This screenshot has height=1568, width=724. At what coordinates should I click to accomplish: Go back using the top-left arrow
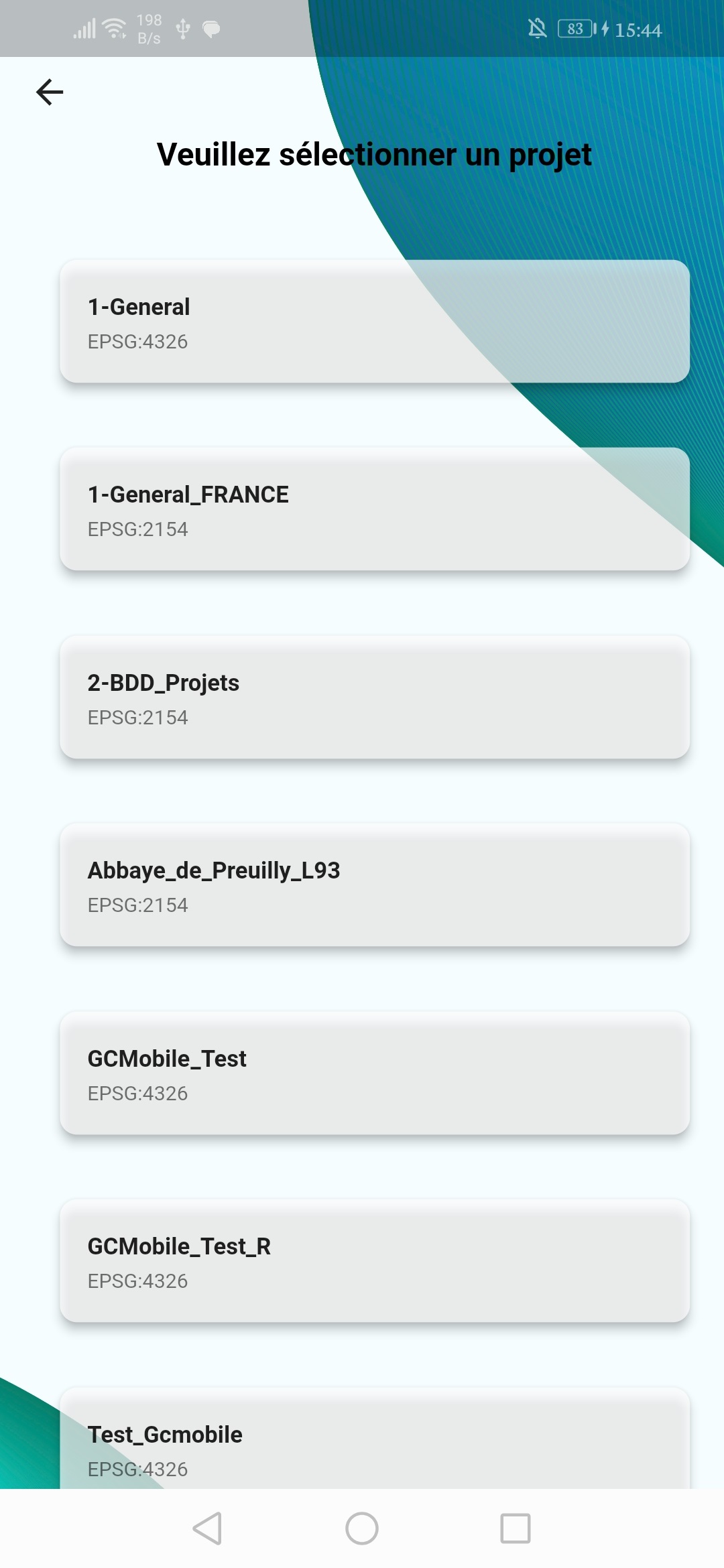(50, 92)
